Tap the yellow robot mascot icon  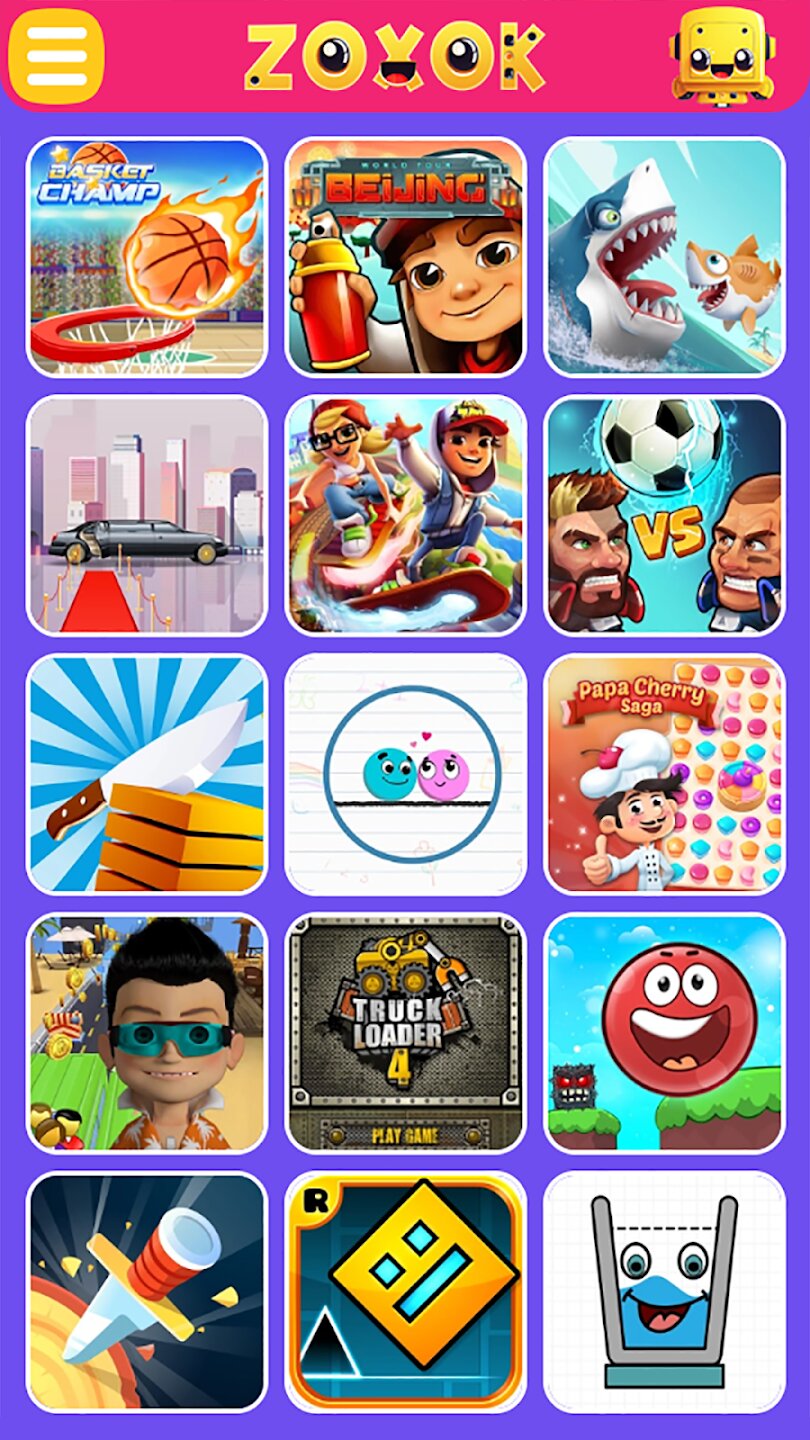coord(723,53)
